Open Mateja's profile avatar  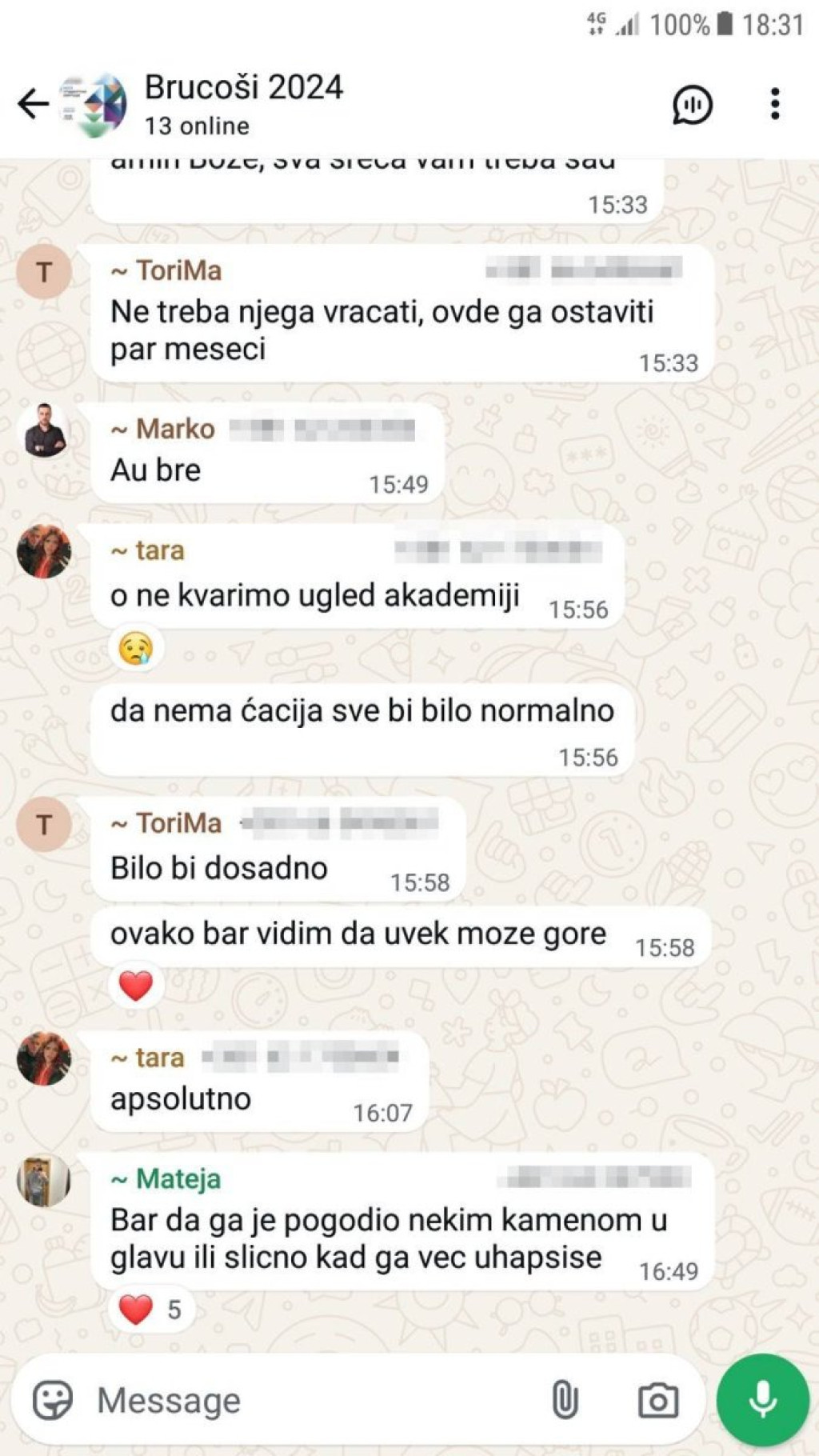pyautogui.click(x=44, y=1181)
